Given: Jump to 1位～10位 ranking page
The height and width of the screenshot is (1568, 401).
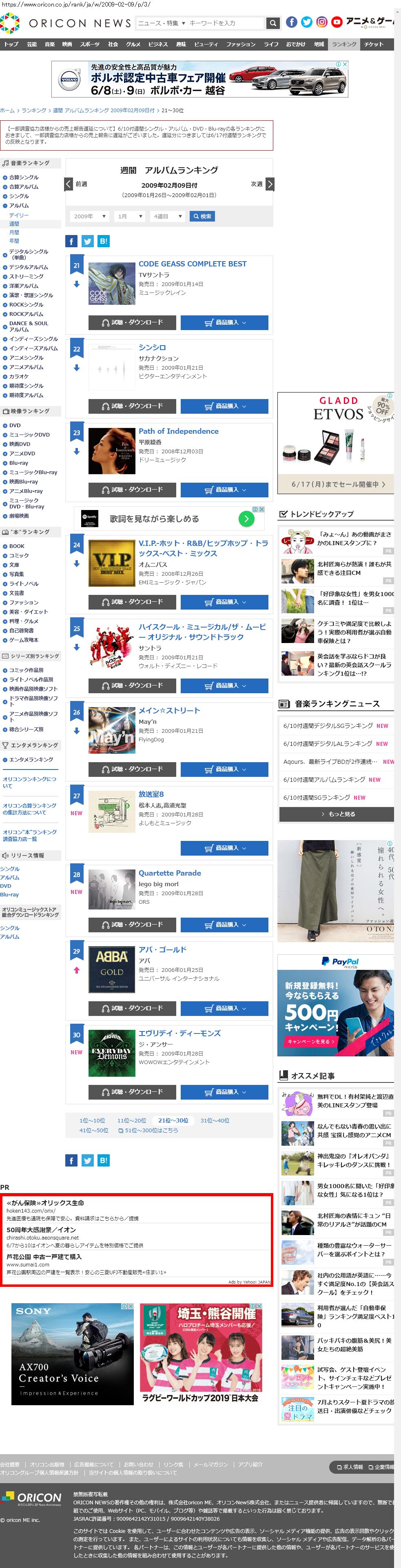Looking at the screenshot, I should (92, 1120).
